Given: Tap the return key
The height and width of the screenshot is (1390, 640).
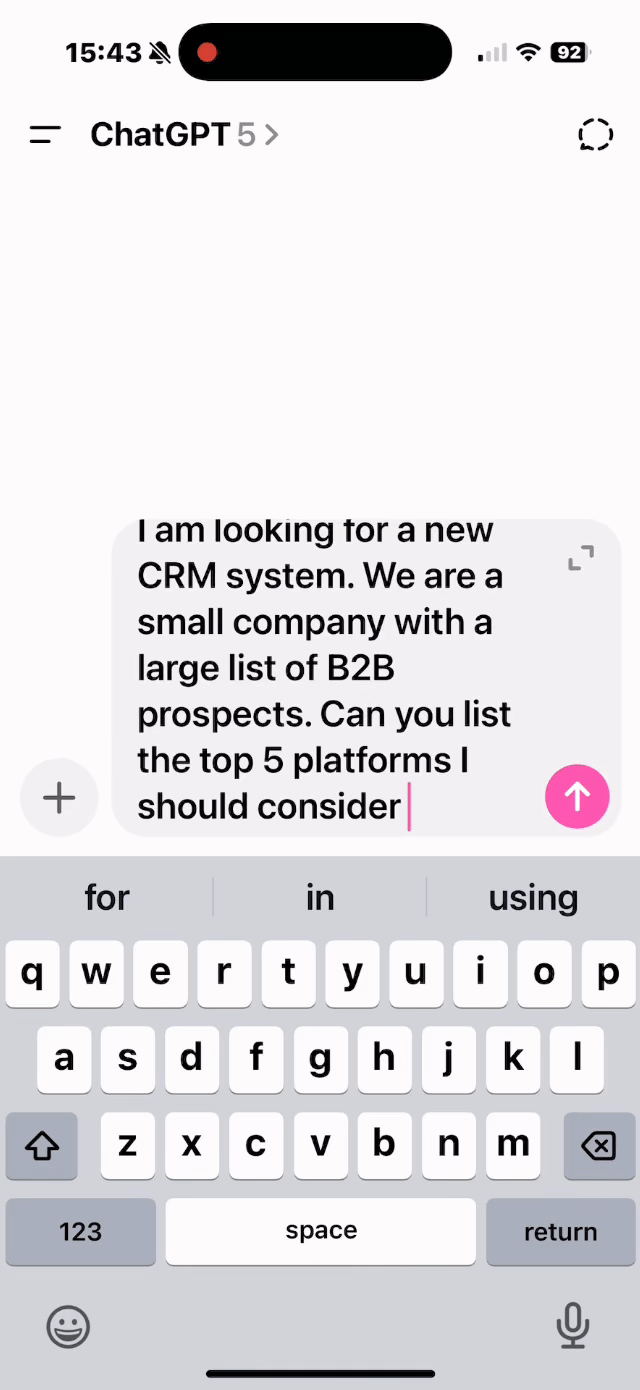Looking at the screenshot, I should (x=560, y=1231).
